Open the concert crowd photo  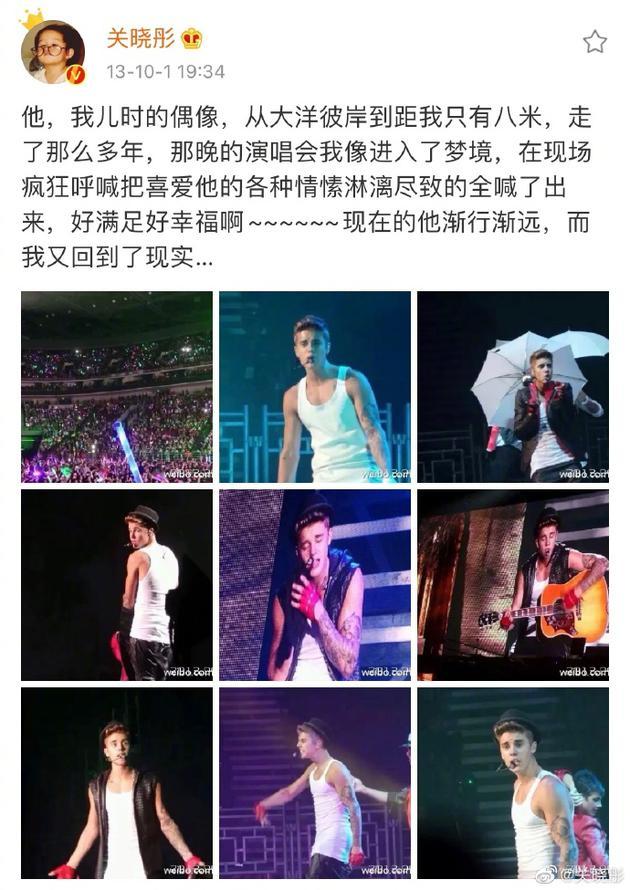pyautogui.click(x=117, y=387)
